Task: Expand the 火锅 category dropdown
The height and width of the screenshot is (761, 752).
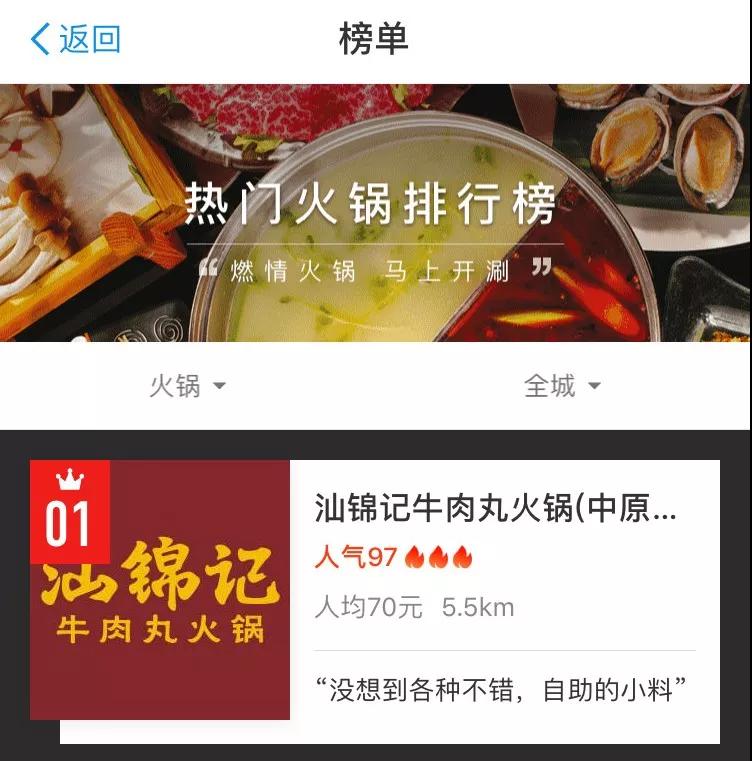Action: tap(187, 386)
